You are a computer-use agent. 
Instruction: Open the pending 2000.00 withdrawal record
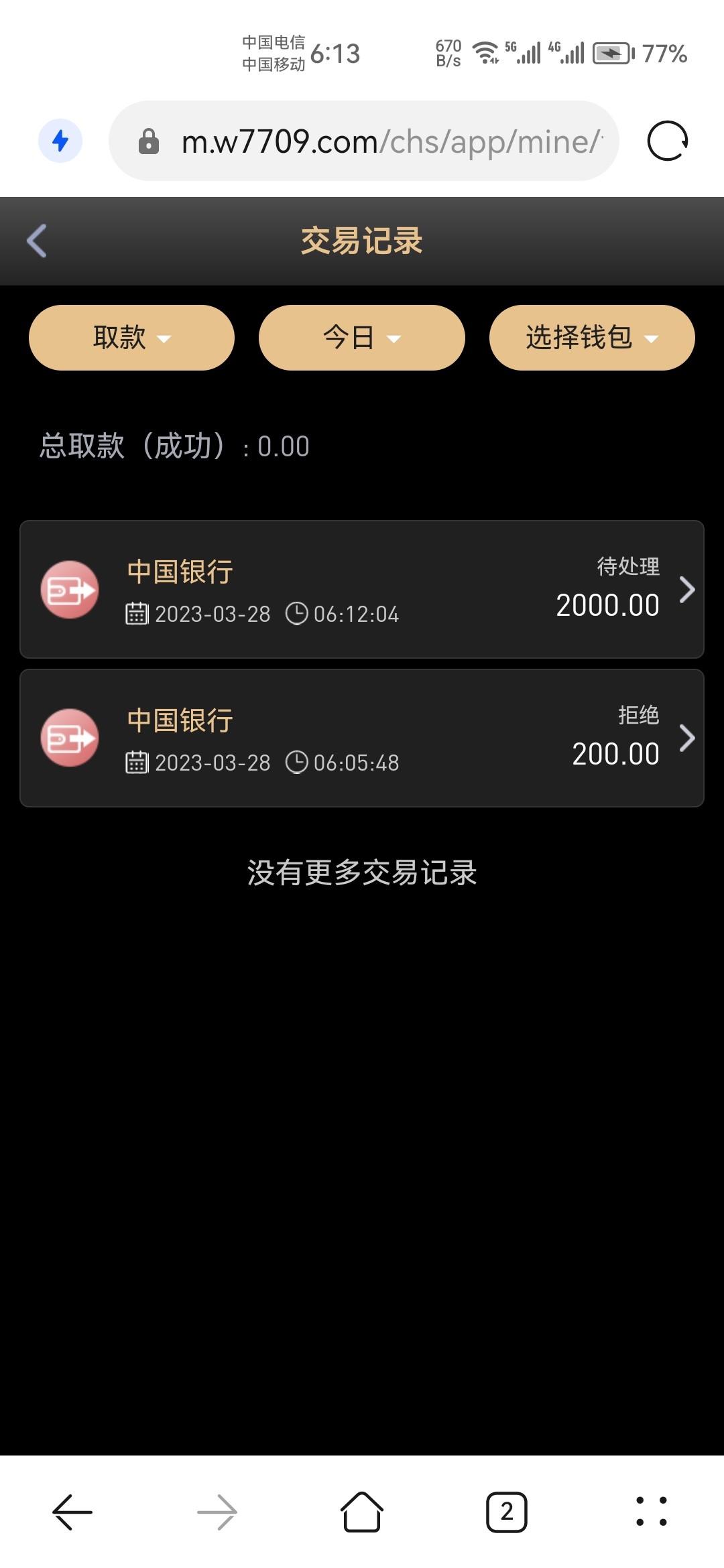362,590
